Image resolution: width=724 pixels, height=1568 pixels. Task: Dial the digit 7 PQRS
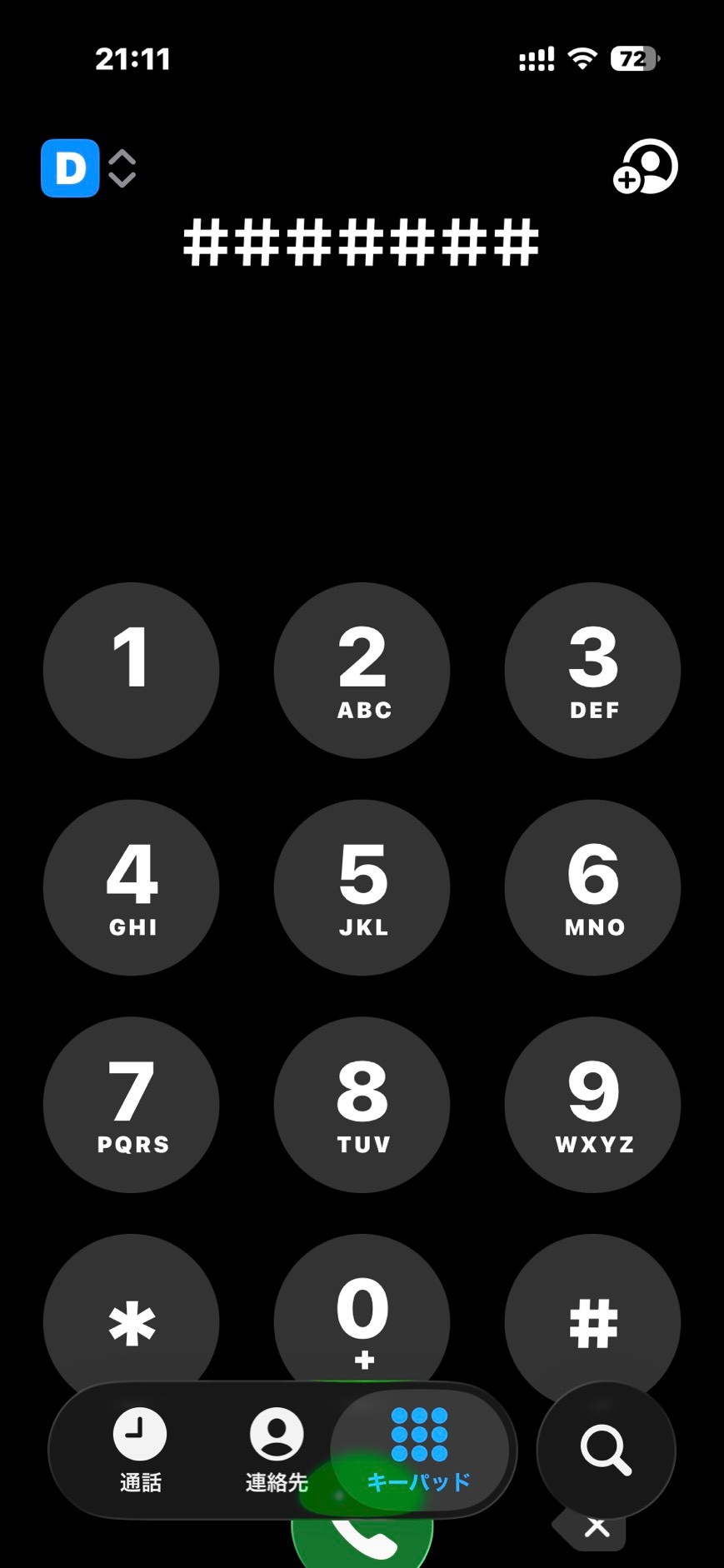coord(132,1105)
